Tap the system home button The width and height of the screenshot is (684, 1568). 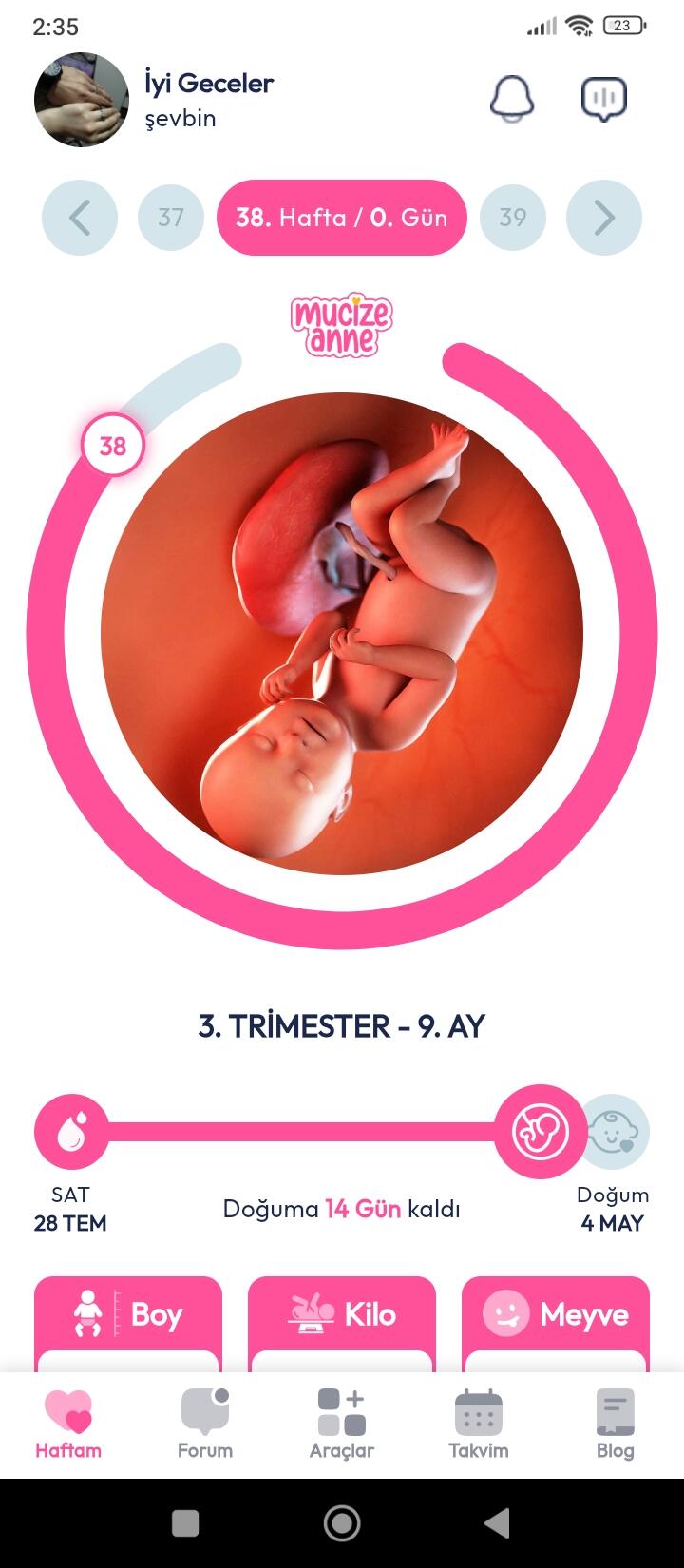pyautogui.click(x=342, y=1523)
